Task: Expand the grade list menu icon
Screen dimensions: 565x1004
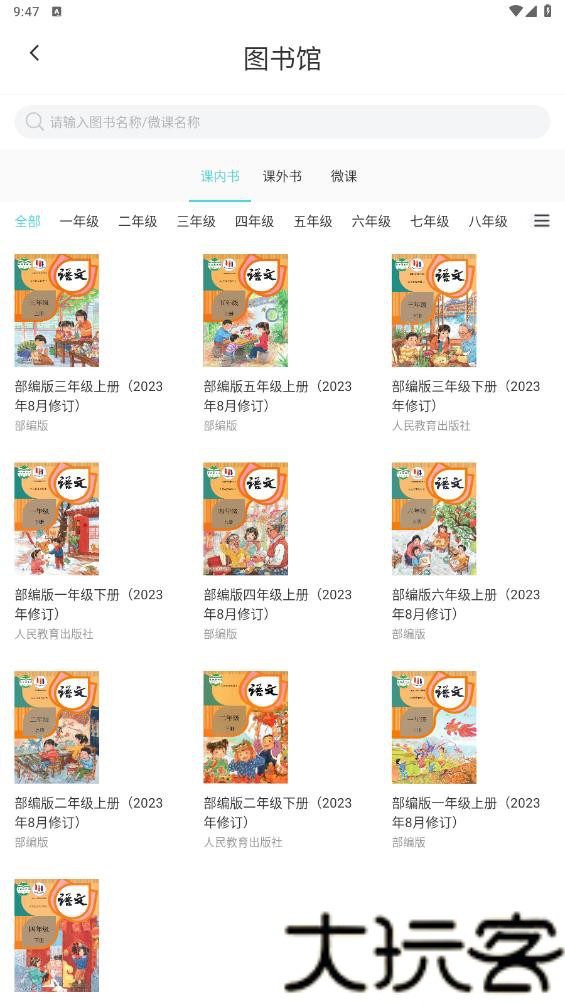Action: [542, 221]
